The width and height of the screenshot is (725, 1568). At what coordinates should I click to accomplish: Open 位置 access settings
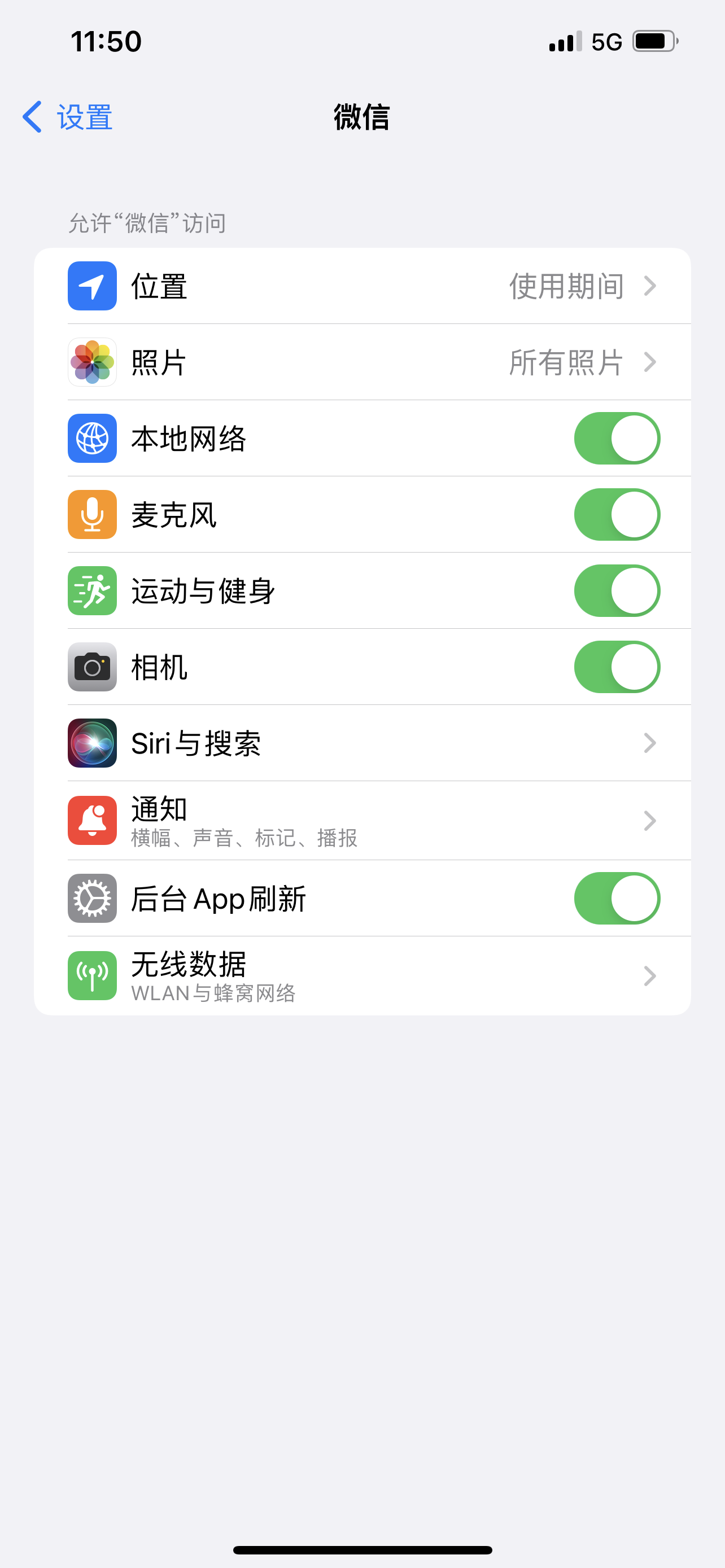pos(362,286)
